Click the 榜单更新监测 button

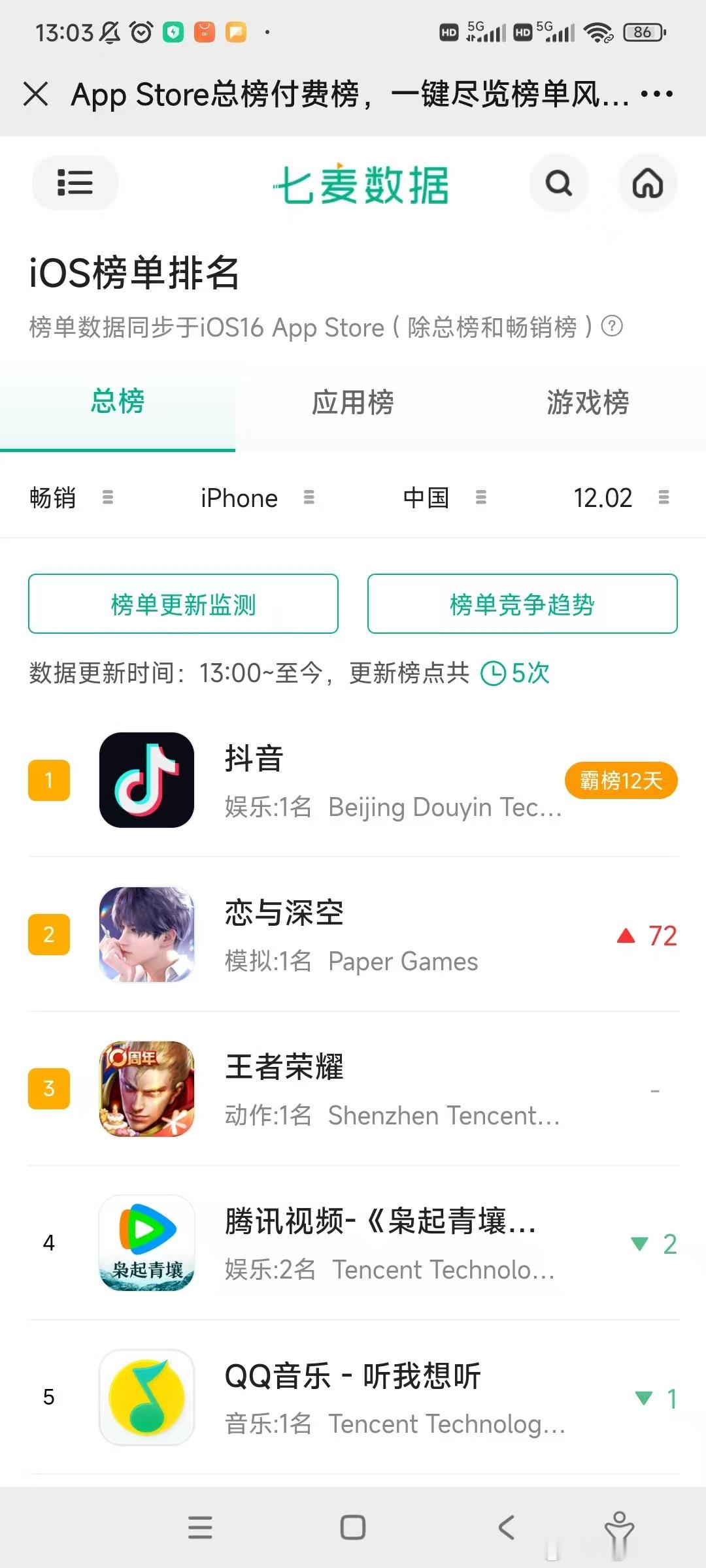click(x=183, y=604)
